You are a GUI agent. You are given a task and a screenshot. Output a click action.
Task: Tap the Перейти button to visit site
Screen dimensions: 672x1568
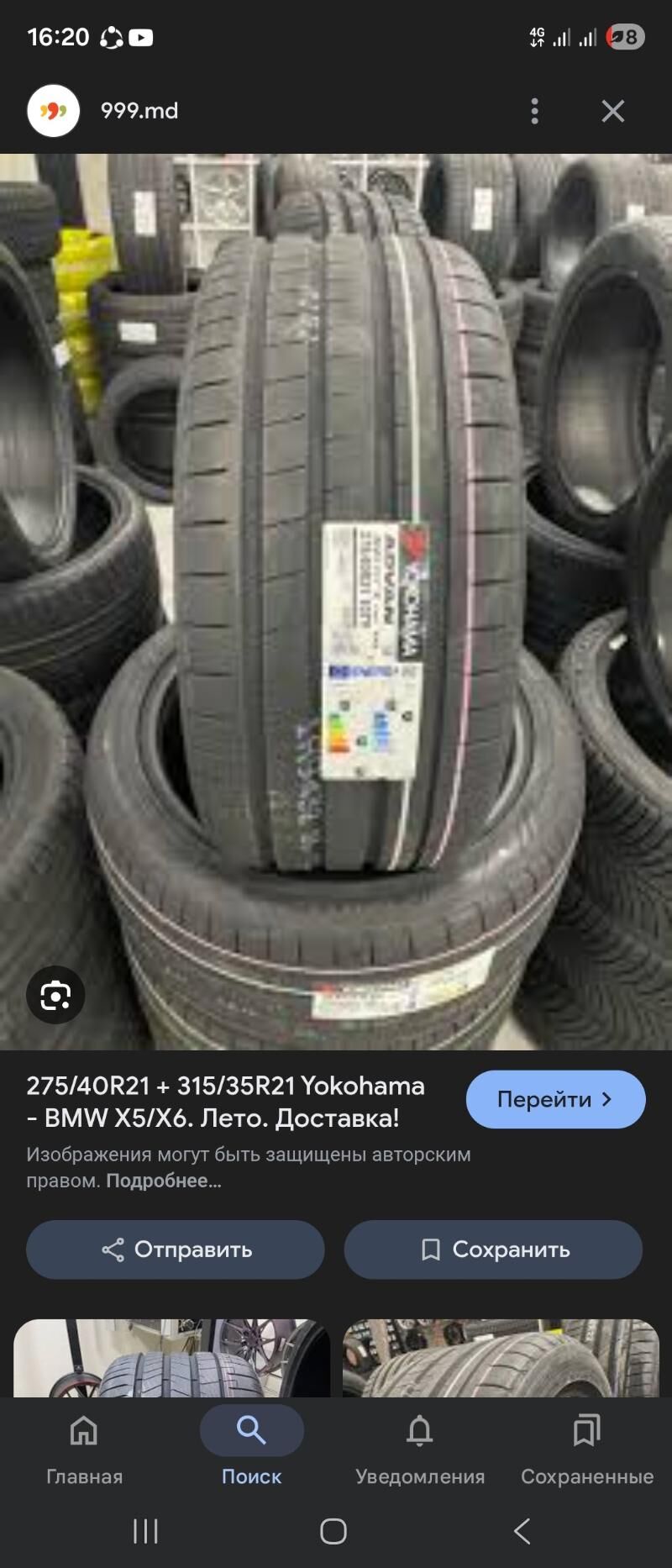(555, 1099)
